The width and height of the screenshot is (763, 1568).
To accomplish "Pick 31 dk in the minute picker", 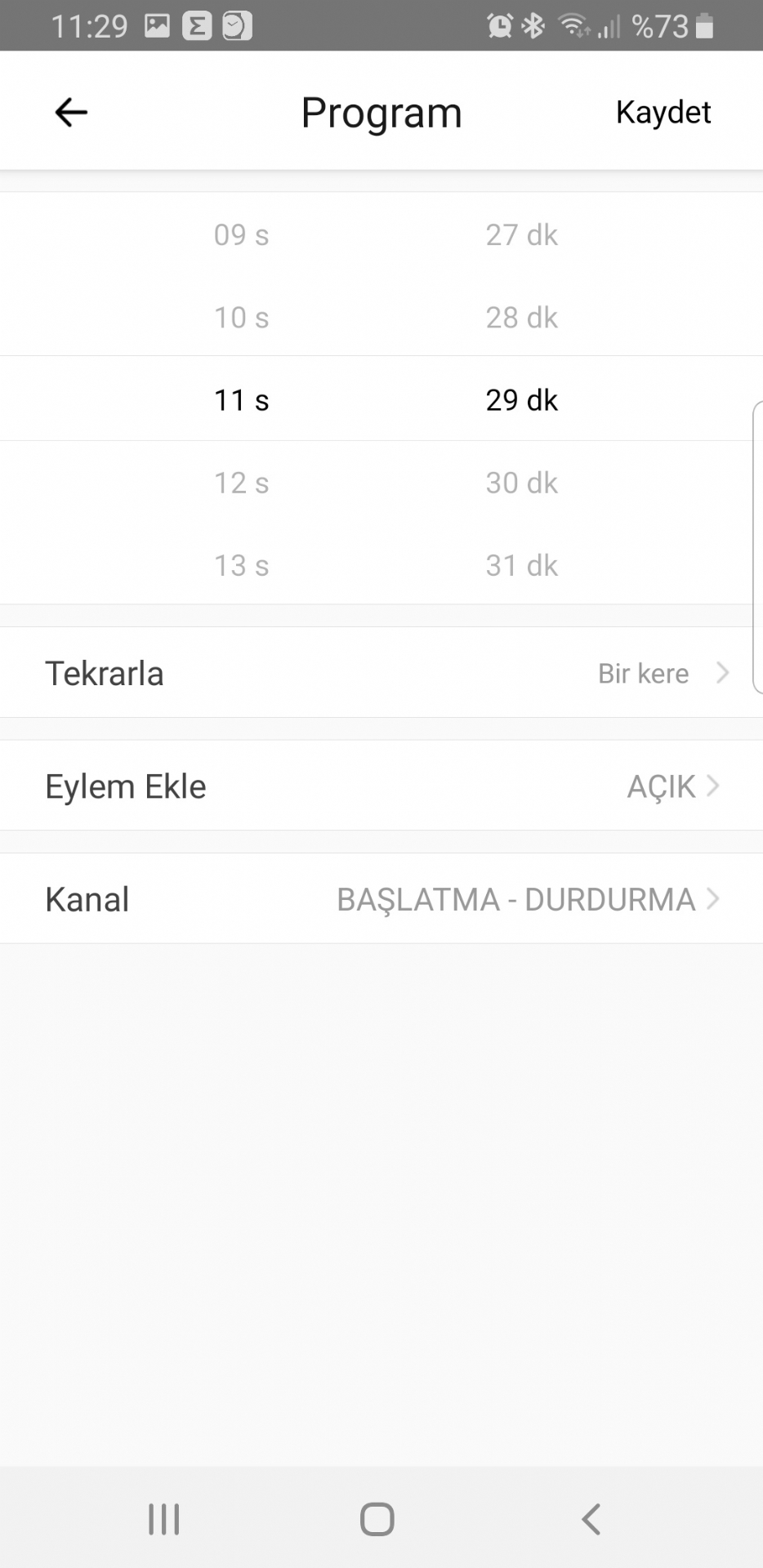I will (x=522, y=565).
